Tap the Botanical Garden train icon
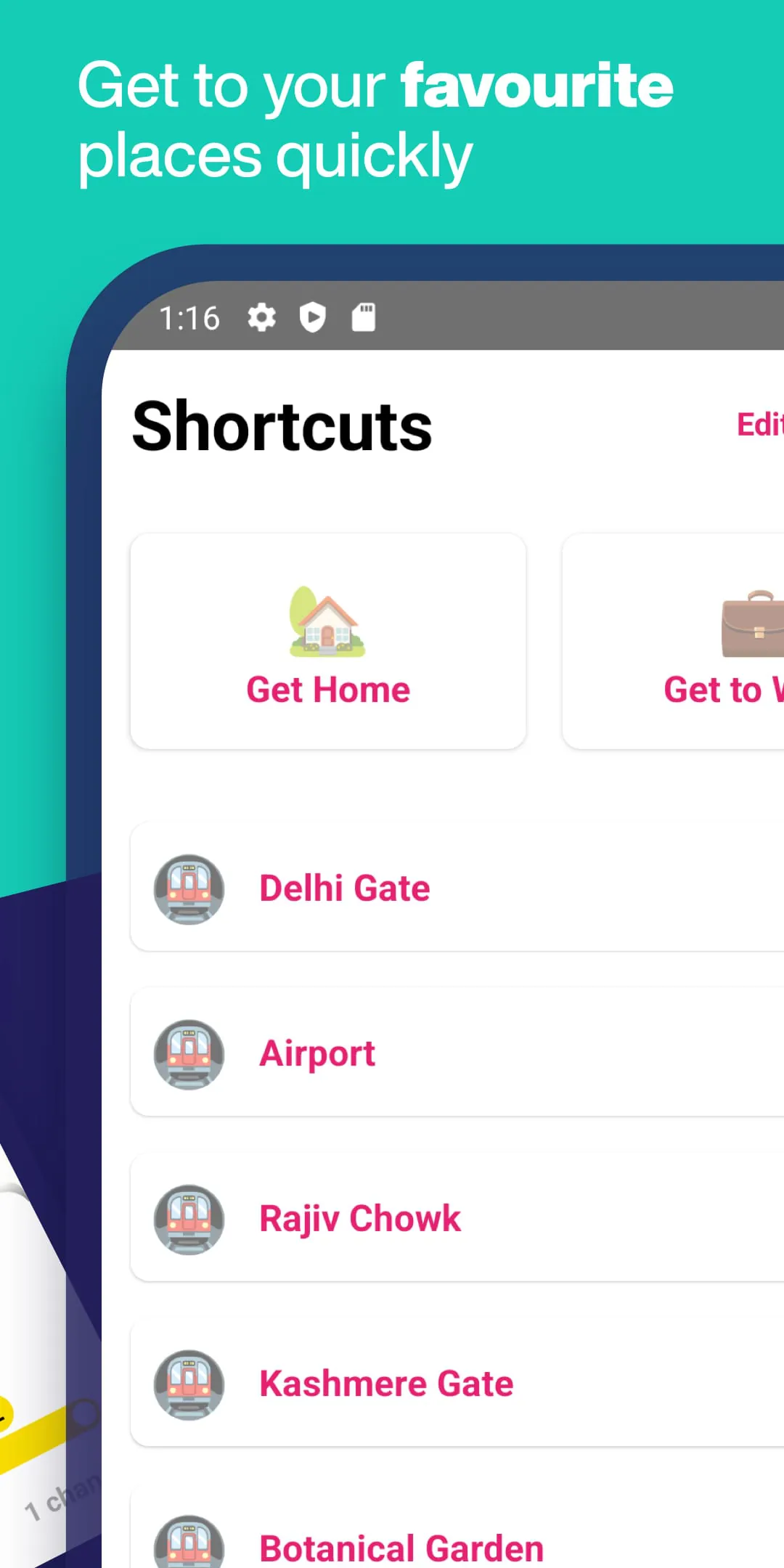Screen dimensions: 784x1568 coord(188,1541)
